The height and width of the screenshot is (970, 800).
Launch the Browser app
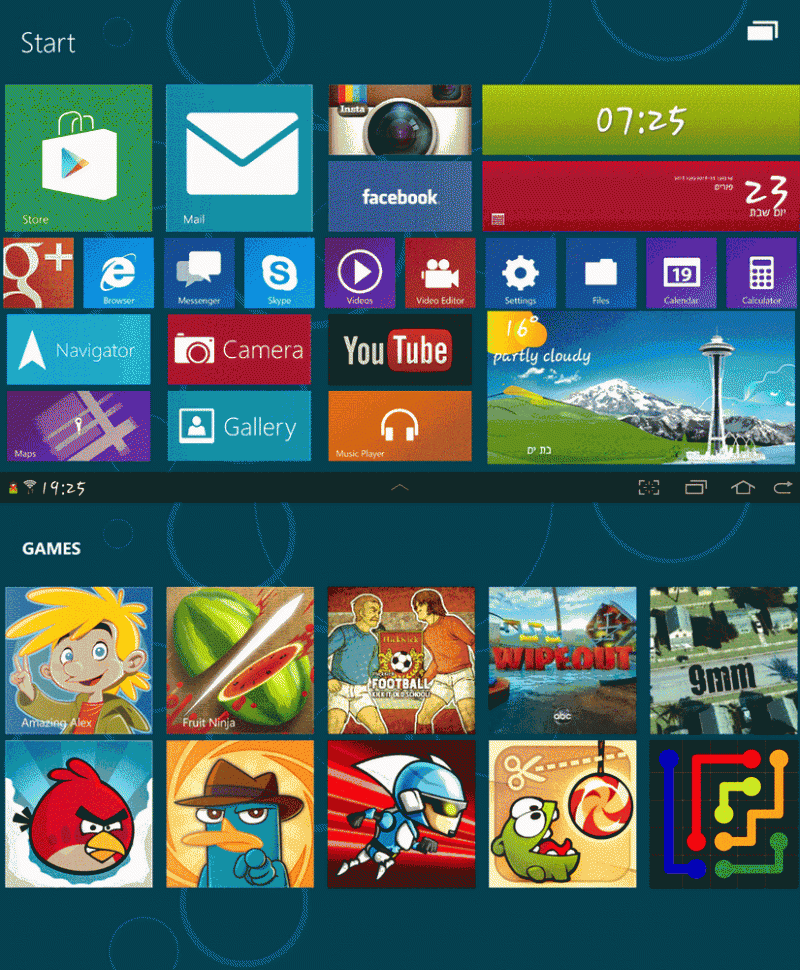[119, 273]
